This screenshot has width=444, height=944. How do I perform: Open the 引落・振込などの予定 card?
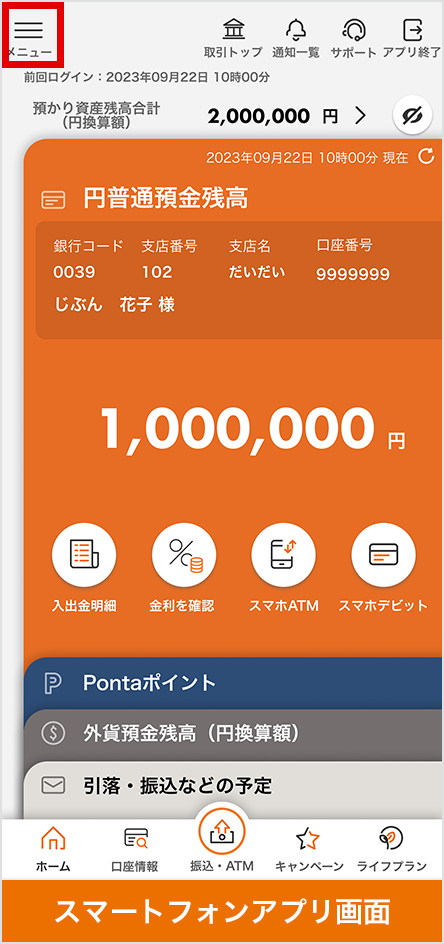point(234,788)
